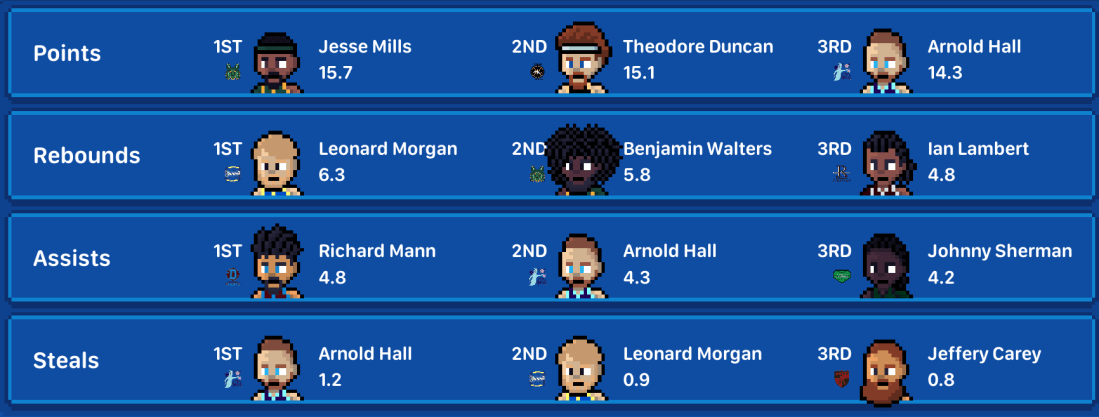The image size is (1099, 417).
Task: Open Leonard Morgan, Rebounds leader
Action: [x=387, y=149]
